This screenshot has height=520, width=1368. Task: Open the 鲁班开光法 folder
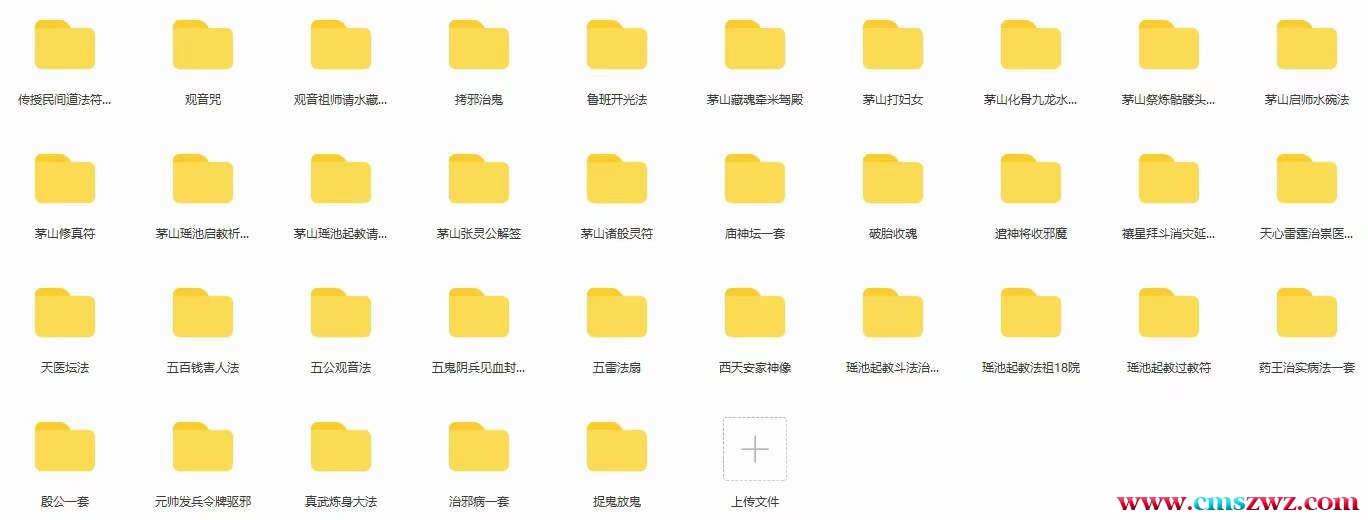pyautogui.click(x=617, y=46)
